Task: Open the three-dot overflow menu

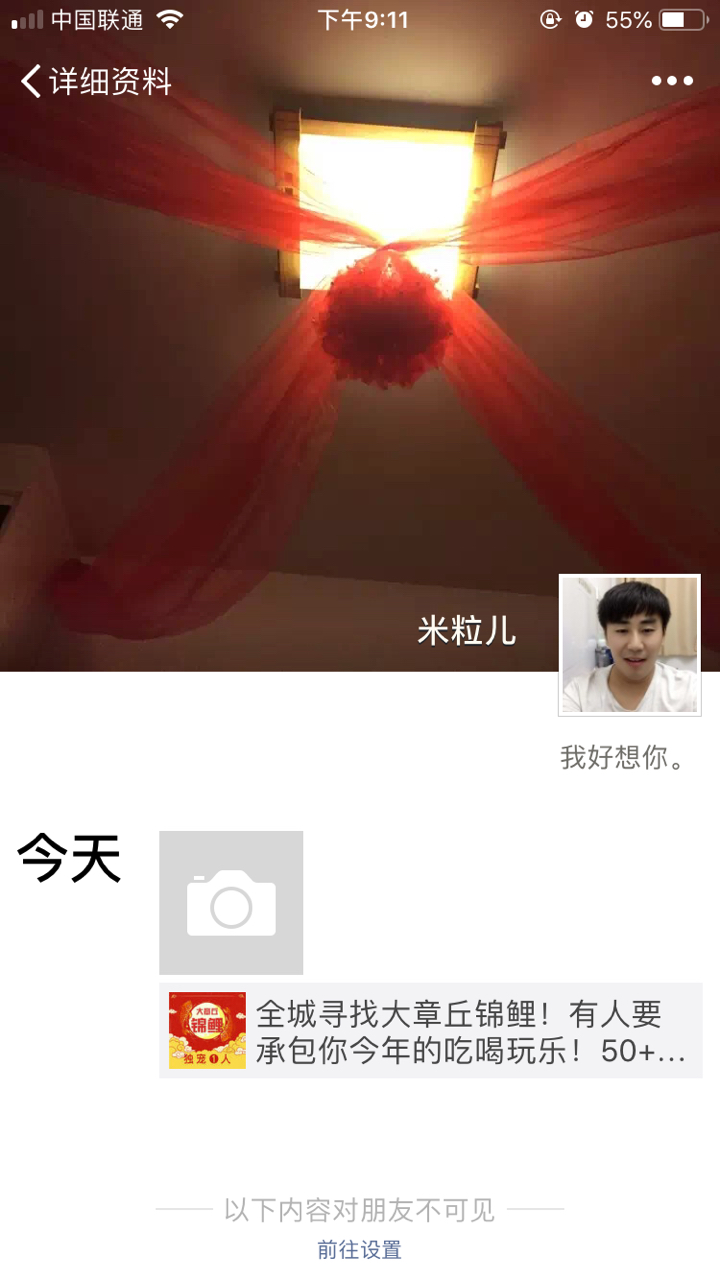Action: [672, 81]
